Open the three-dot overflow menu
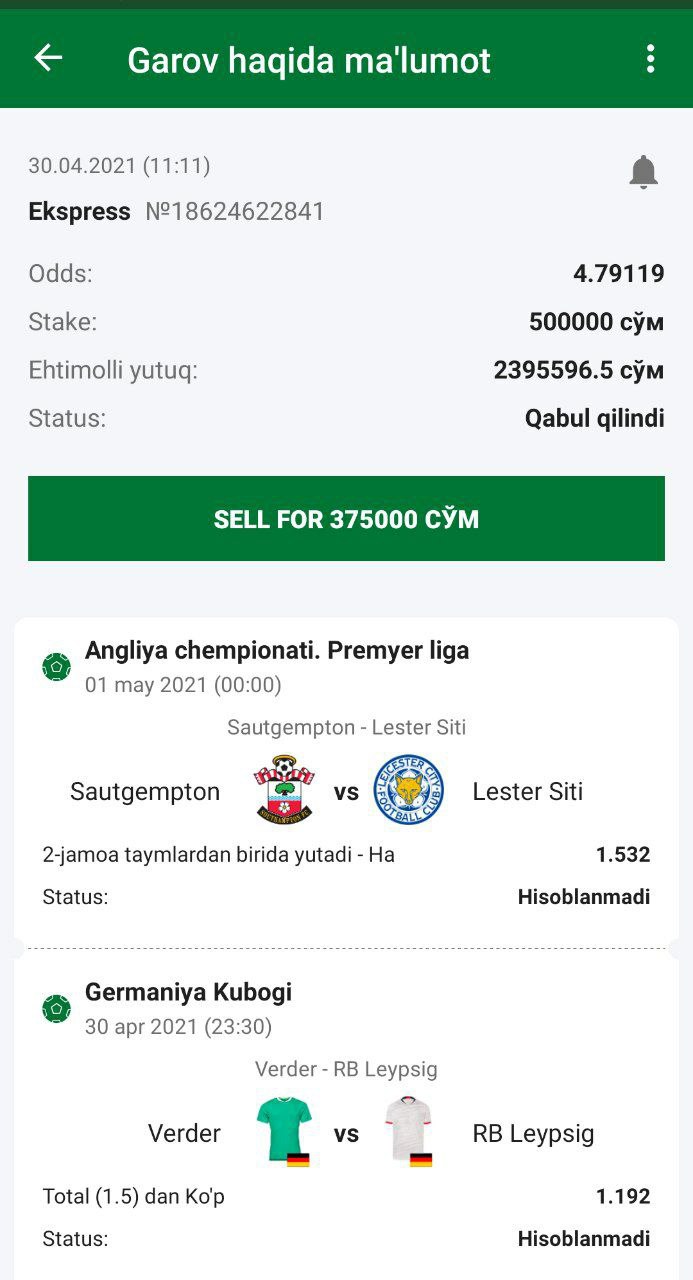This screenshot has height=1280, width=693. (x=650, y=59)
